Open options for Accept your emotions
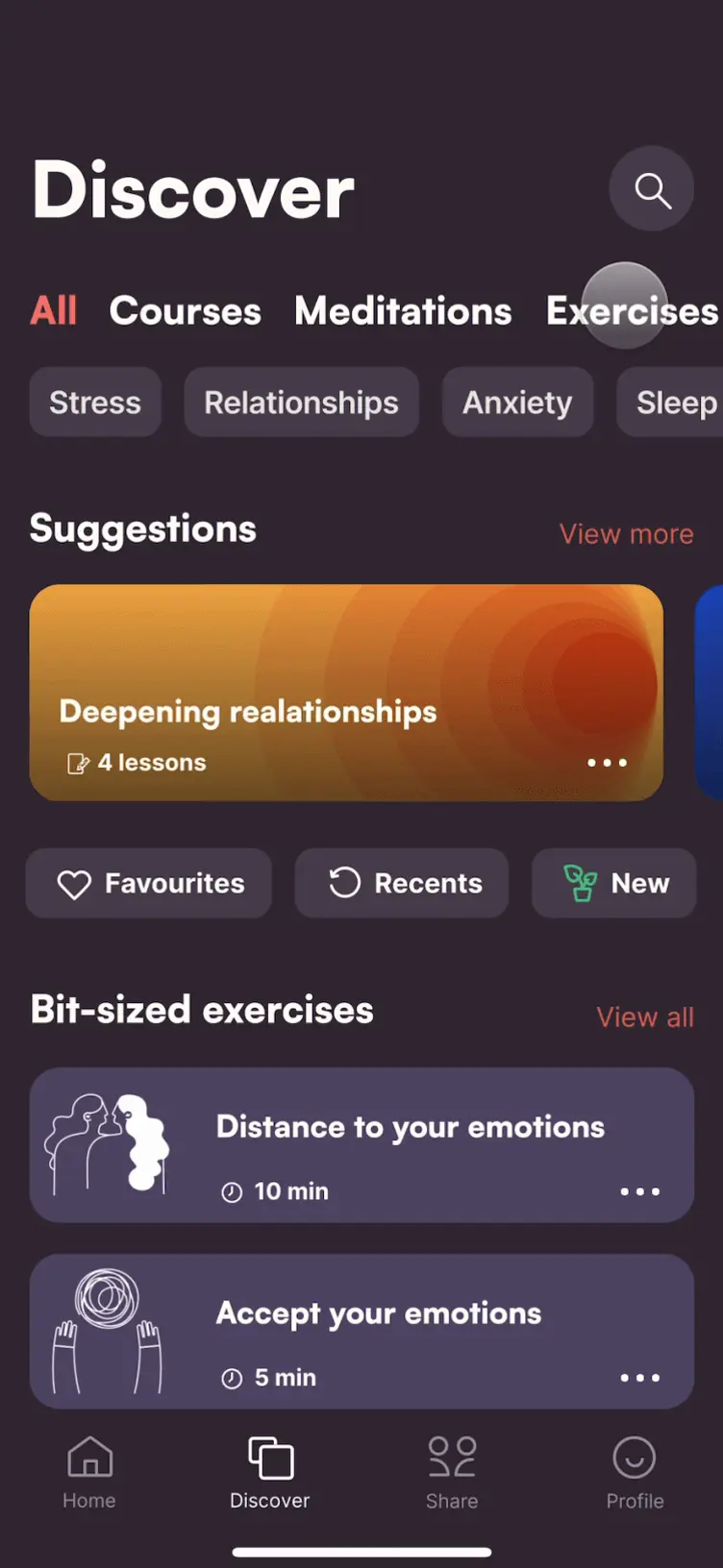Screen dimensions: 723x1568 click(x=639, y=1378)
